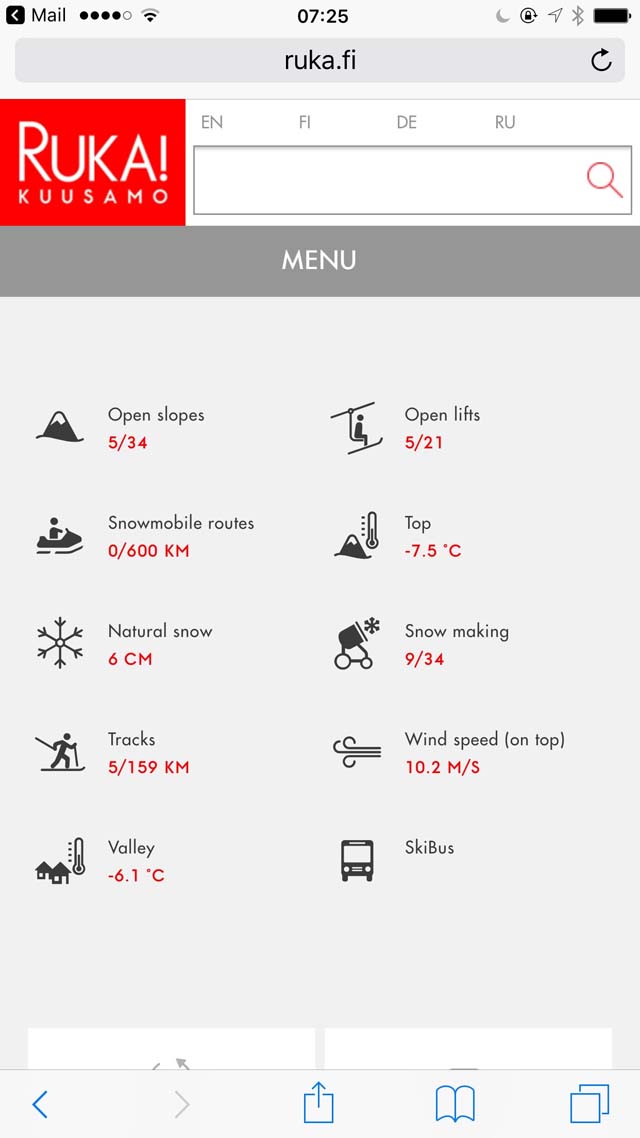Screen dimensions: 640x1138
Task: Open Safari bookmarks
Action: coord(455,1104)
